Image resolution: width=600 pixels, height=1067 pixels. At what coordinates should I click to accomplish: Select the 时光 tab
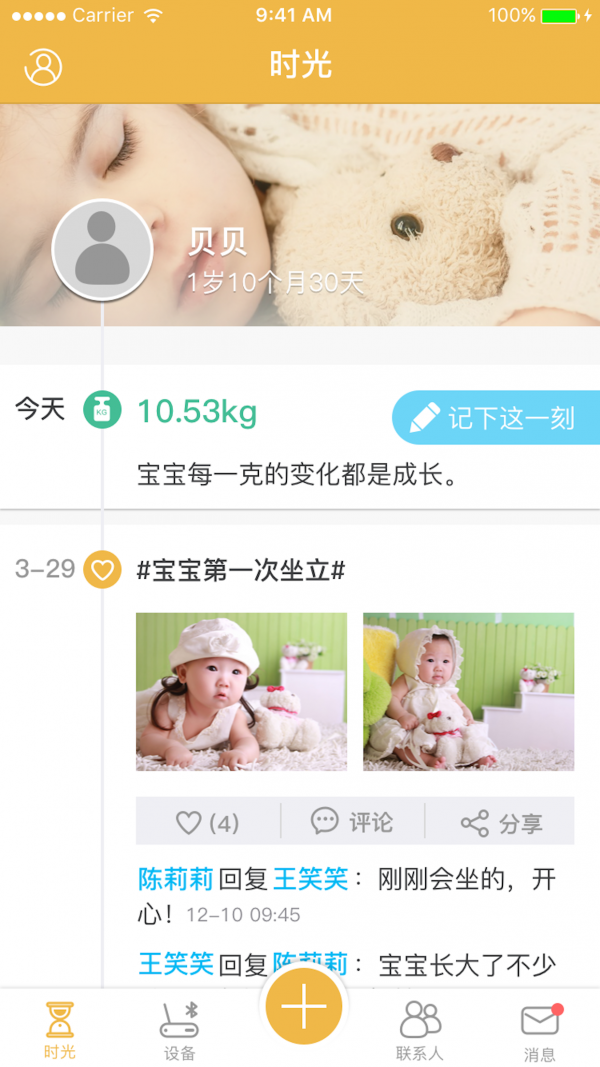point(60,1030)
